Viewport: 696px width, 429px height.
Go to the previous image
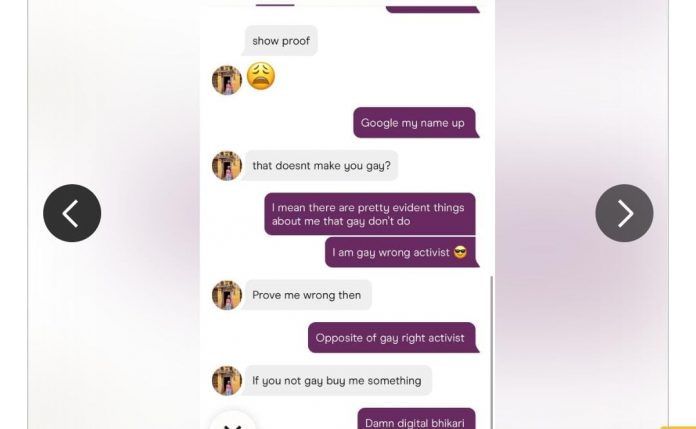(x=72, y=213)
